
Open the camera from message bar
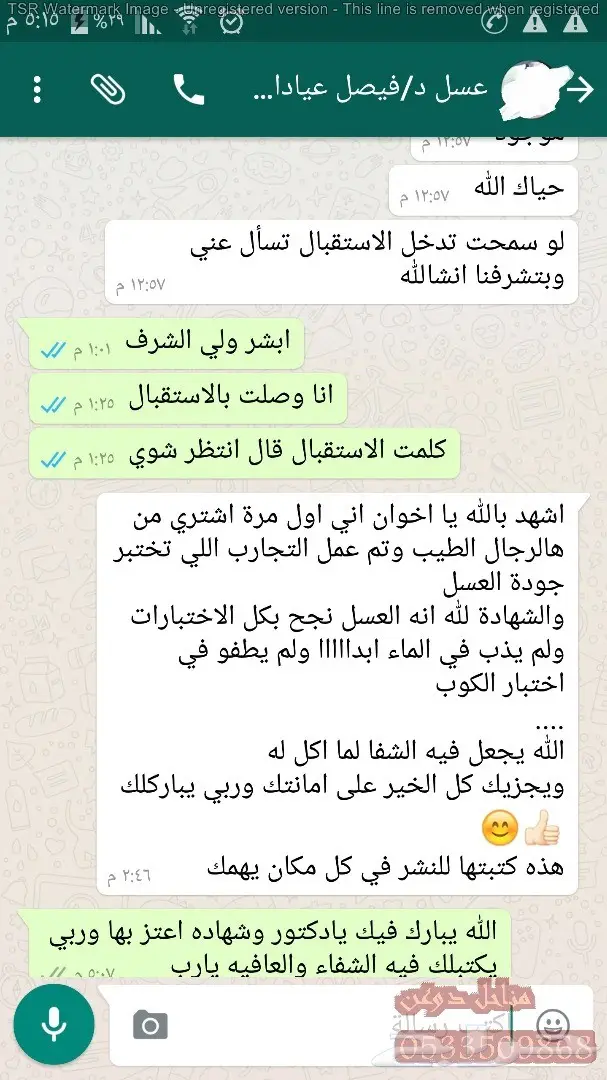pos(151,1024)
